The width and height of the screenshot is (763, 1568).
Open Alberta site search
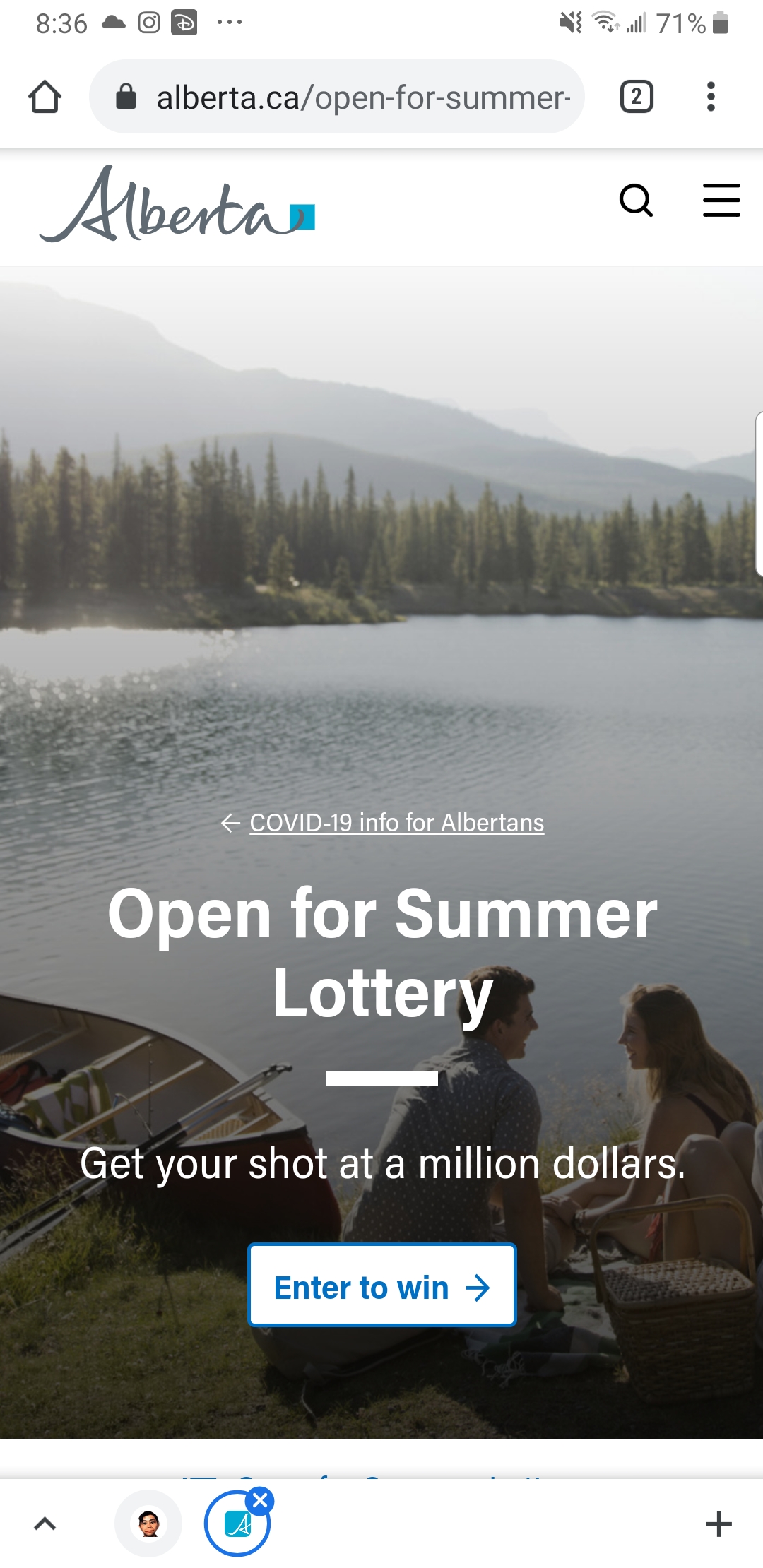[636, 201]
